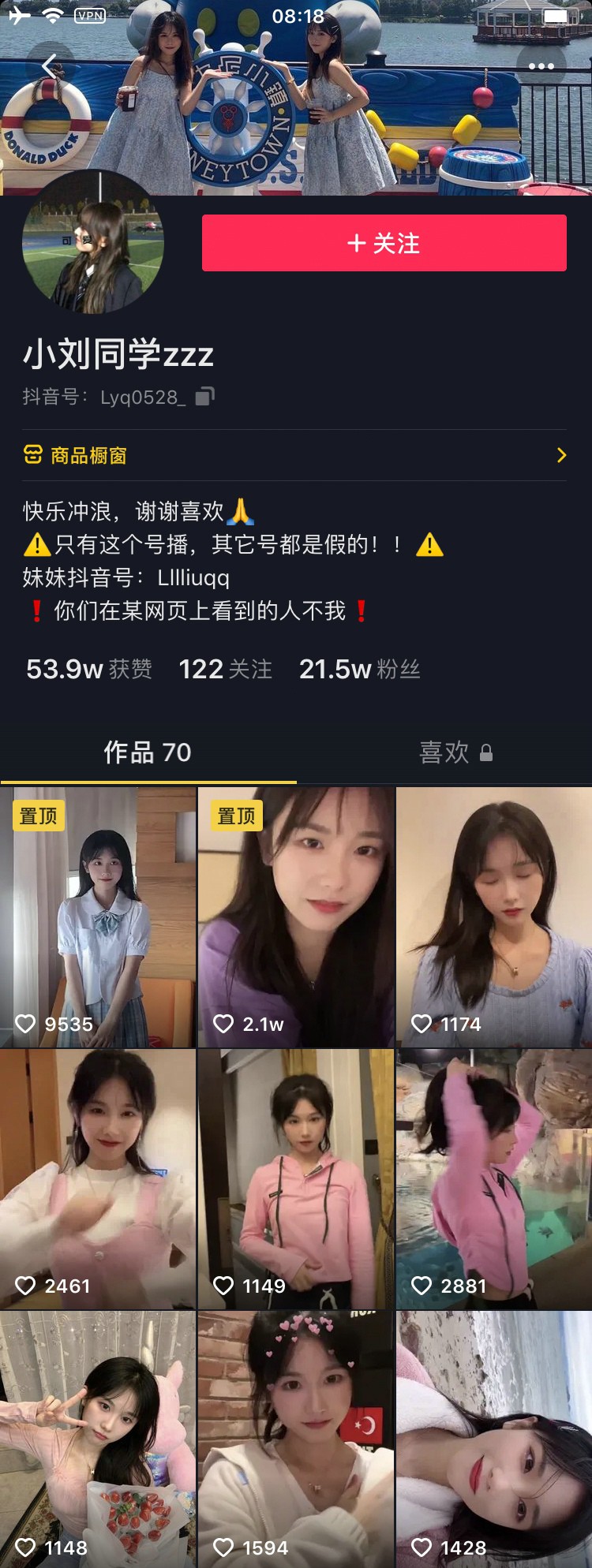Follow this user with 关注 button

[x=384, y=243]
